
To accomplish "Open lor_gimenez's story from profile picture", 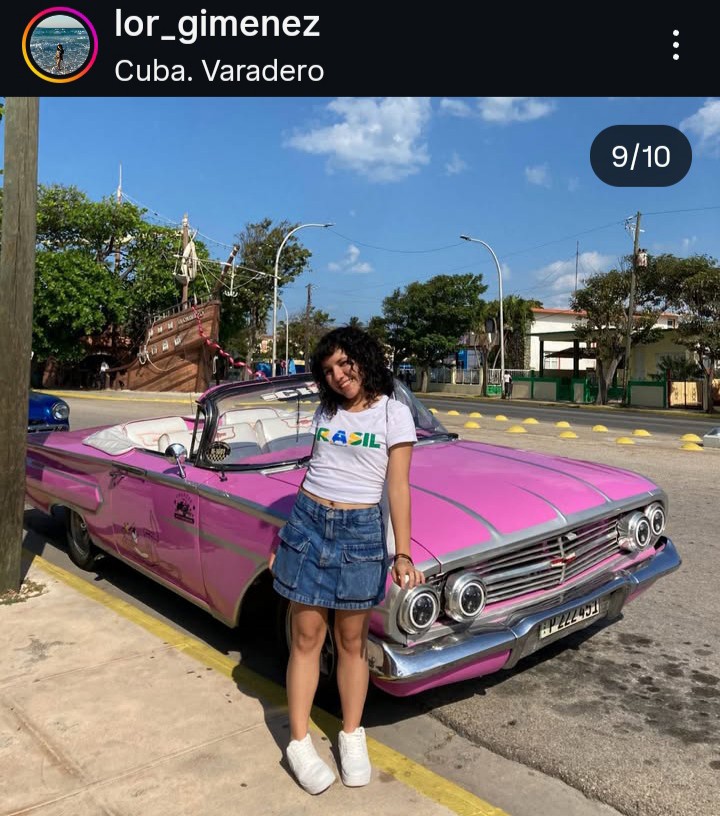I will tap(60, 45).
